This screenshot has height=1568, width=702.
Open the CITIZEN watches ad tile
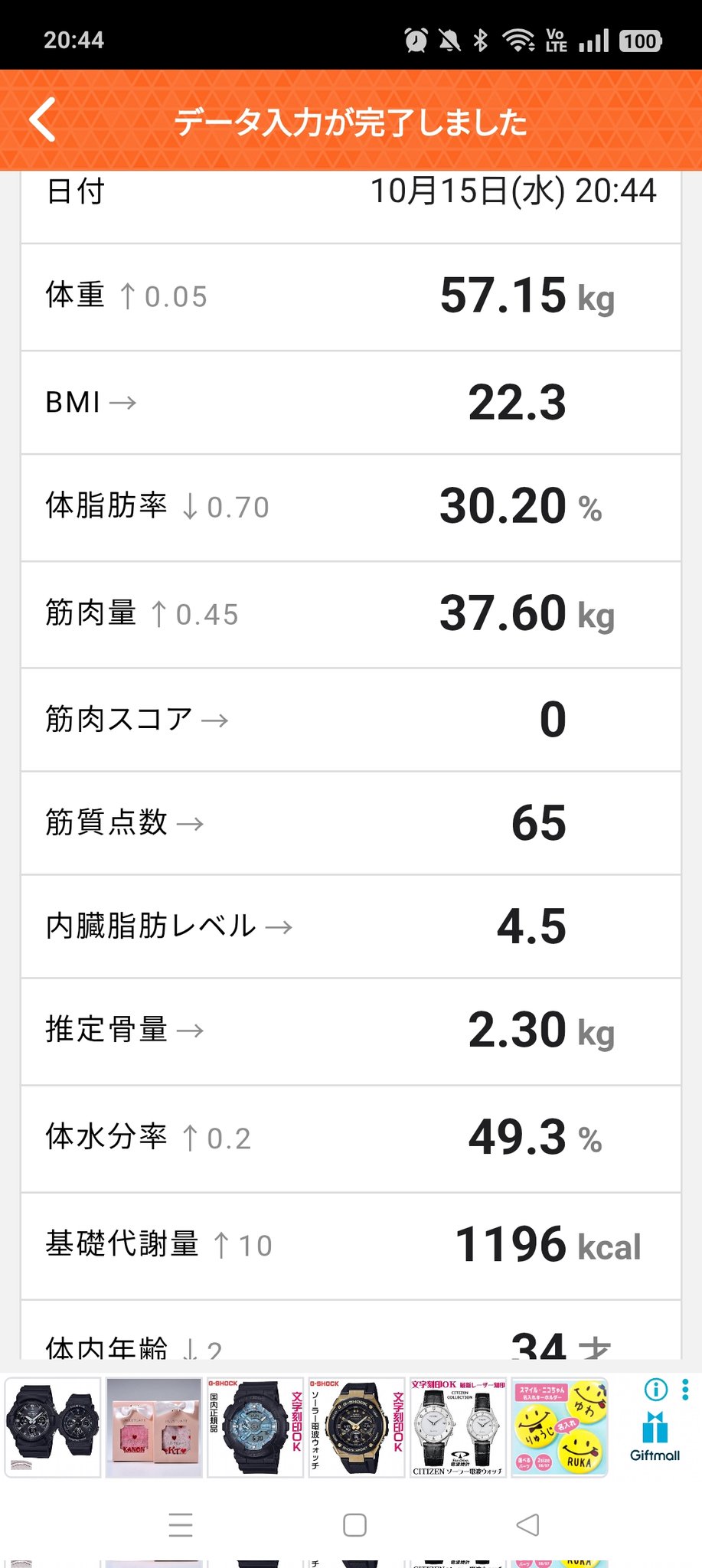pyautogui.click(x=458, y=1427)
